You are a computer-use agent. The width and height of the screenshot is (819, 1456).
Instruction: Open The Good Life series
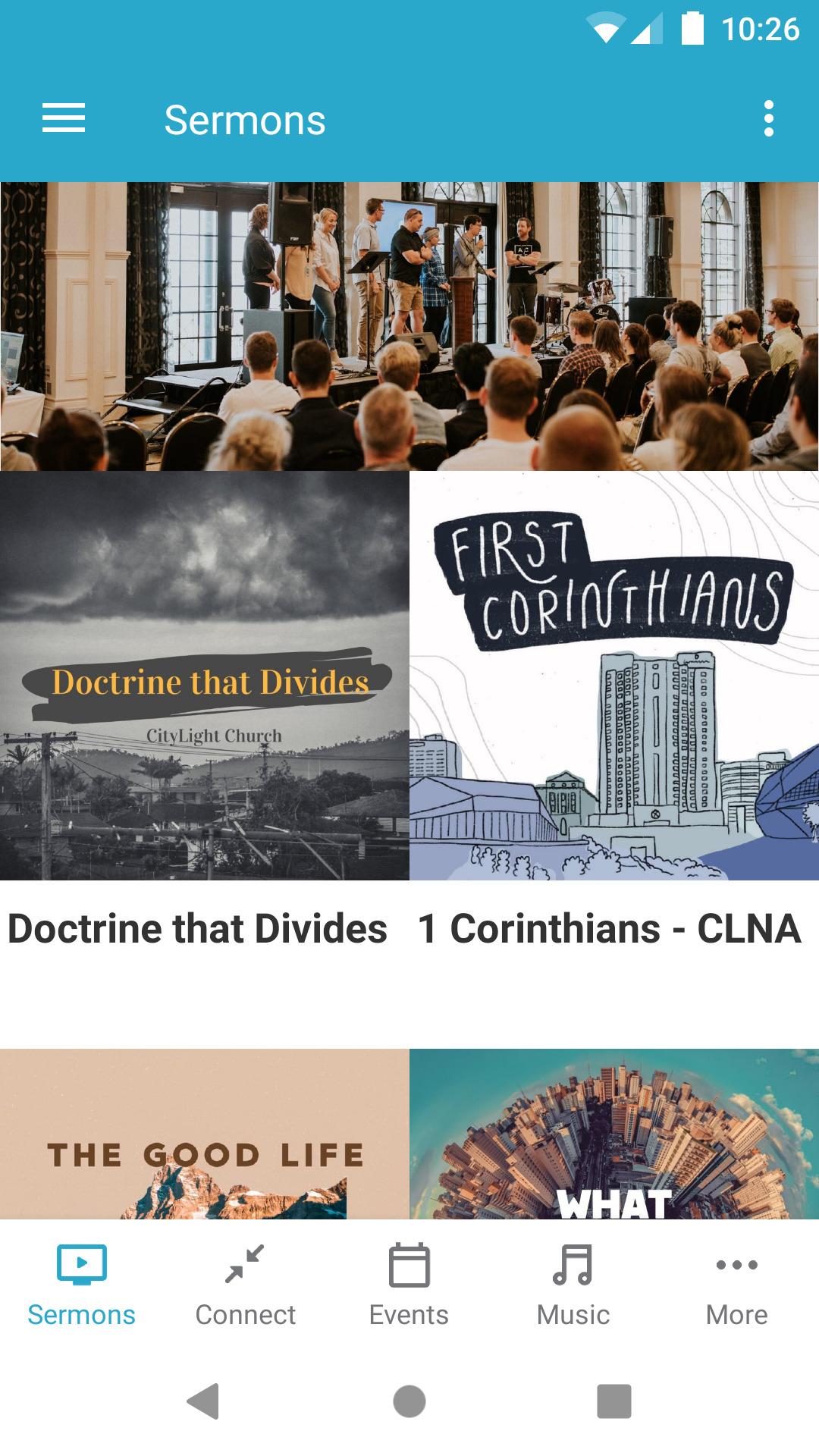[205, 1134]
